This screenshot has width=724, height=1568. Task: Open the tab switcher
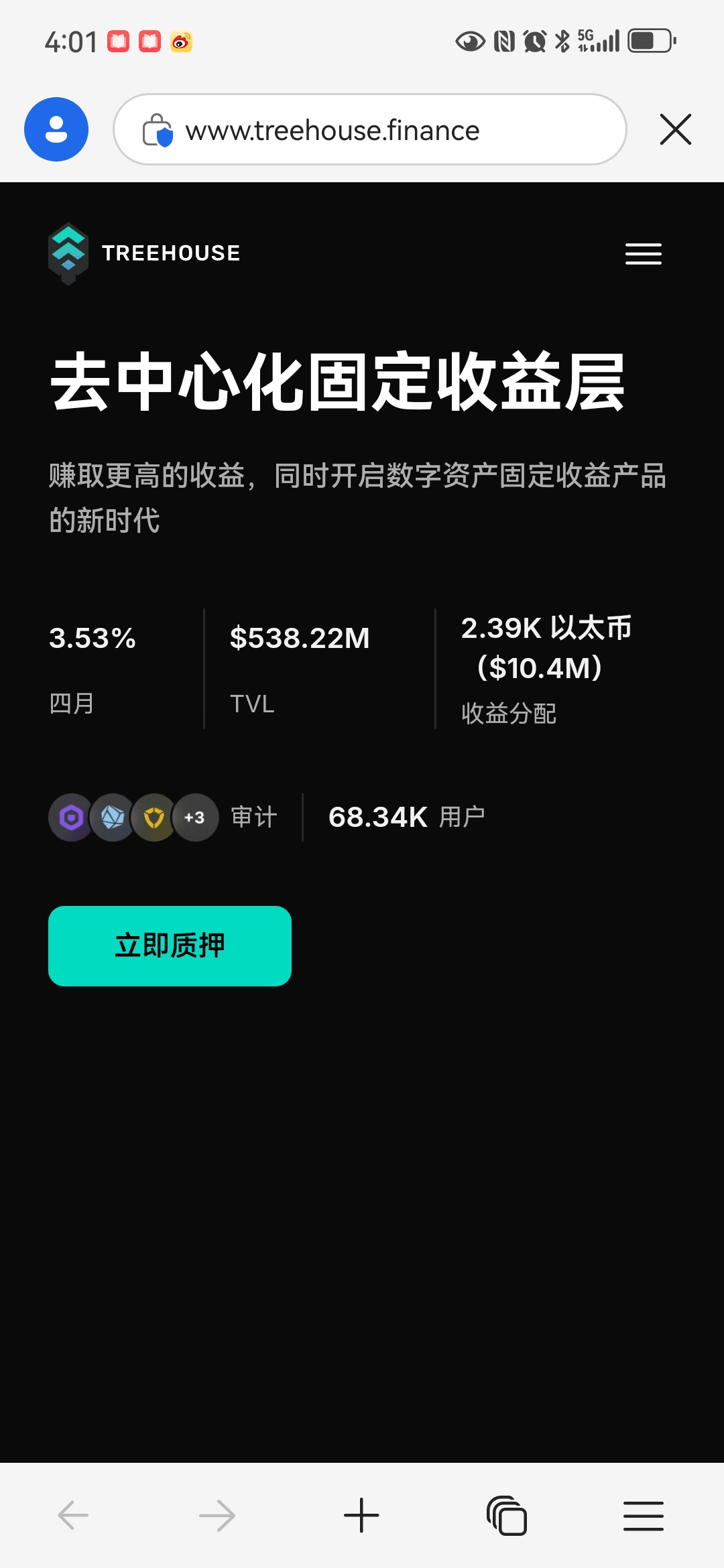point(507,1515)
